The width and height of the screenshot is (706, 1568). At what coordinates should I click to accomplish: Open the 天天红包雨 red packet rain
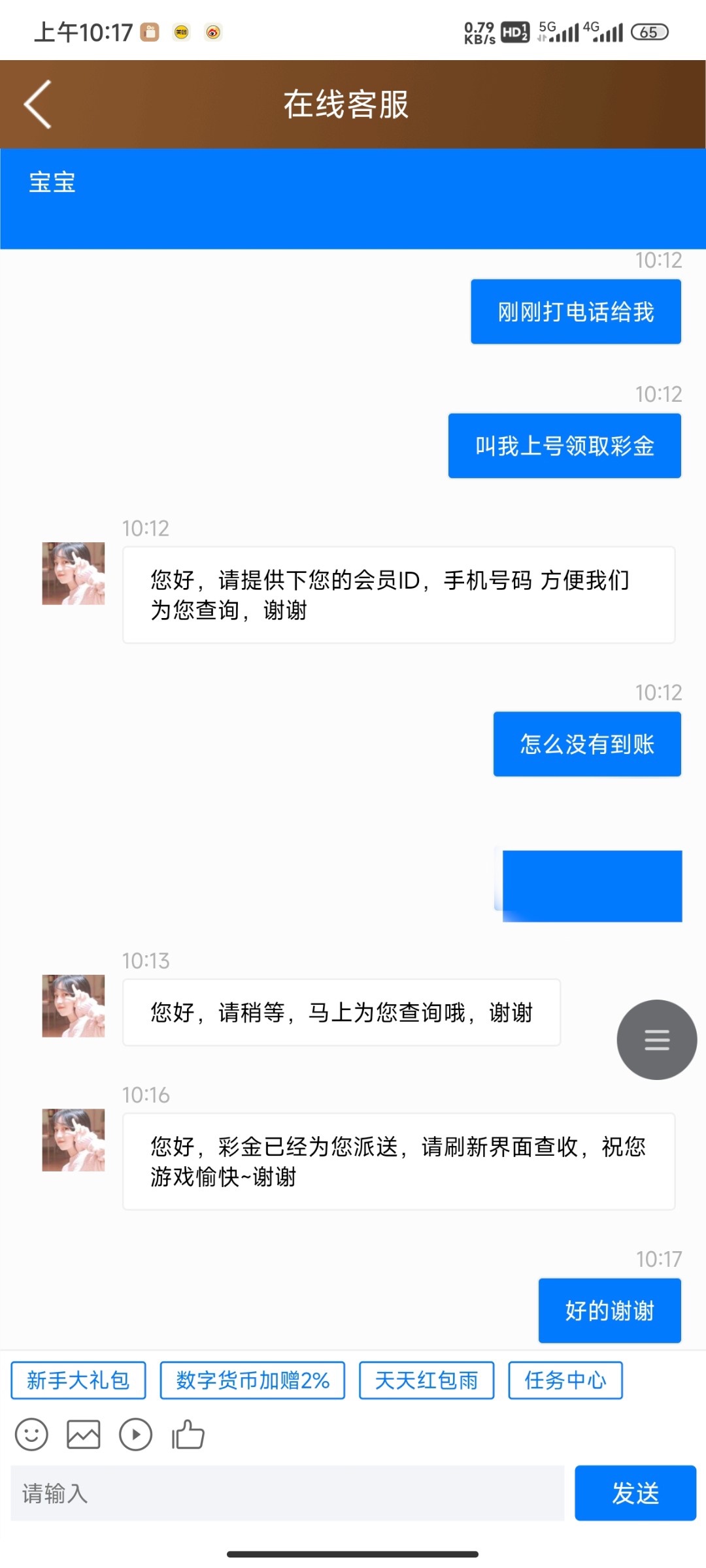(426, 1380)
